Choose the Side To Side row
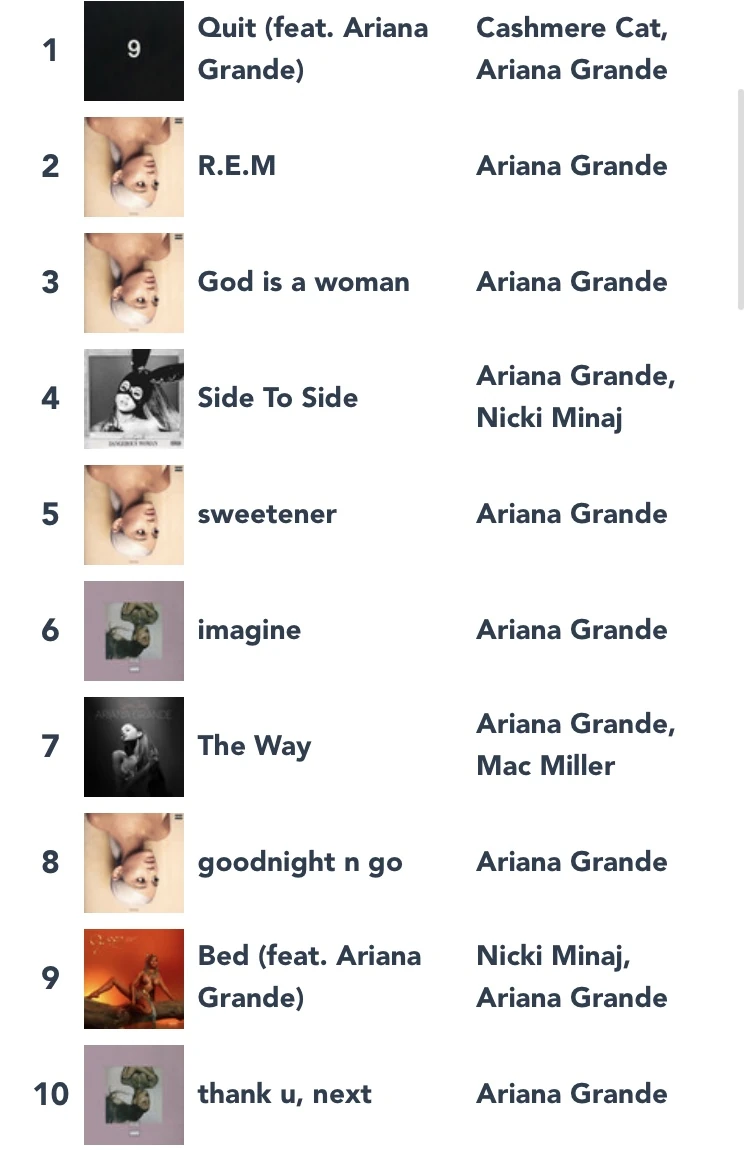 point(277,398)
